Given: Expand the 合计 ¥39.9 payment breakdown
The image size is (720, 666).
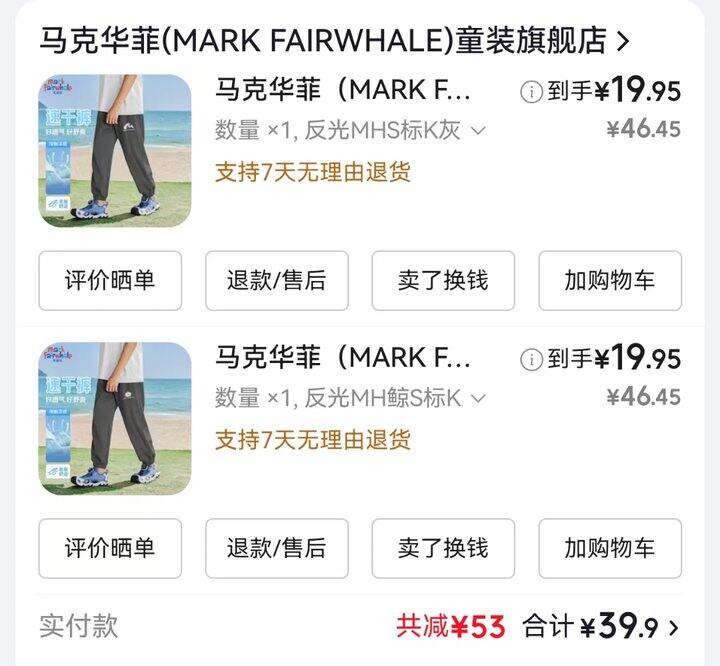Looking at the screenshot, I should pyautogui.click(x=673, y=628).
